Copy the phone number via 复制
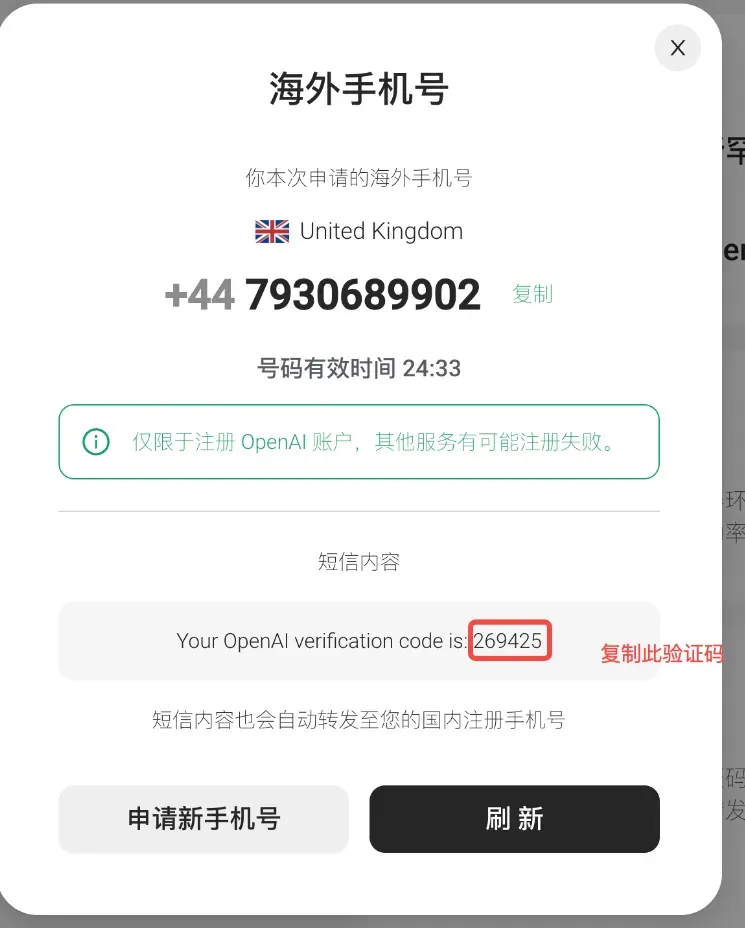745x928 pixels. (532, 294)
